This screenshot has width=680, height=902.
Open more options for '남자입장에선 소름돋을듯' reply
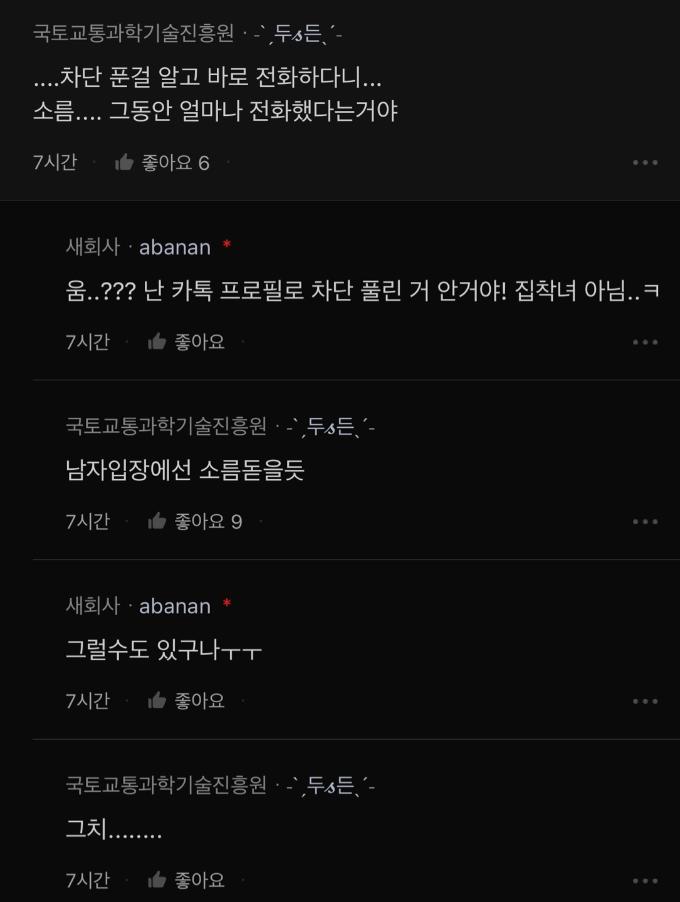645,522
